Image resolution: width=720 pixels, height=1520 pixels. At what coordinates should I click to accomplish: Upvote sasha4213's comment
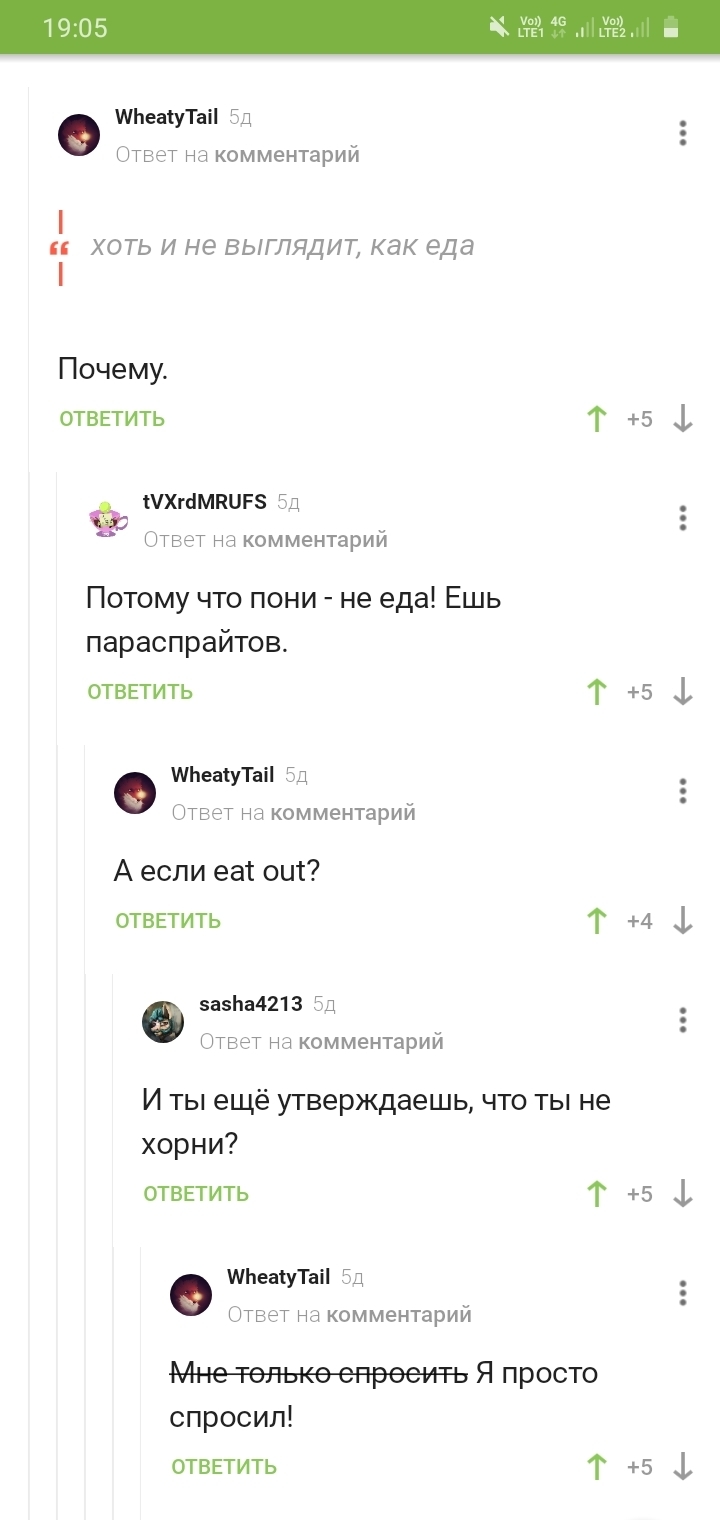tap(597, 1194)
